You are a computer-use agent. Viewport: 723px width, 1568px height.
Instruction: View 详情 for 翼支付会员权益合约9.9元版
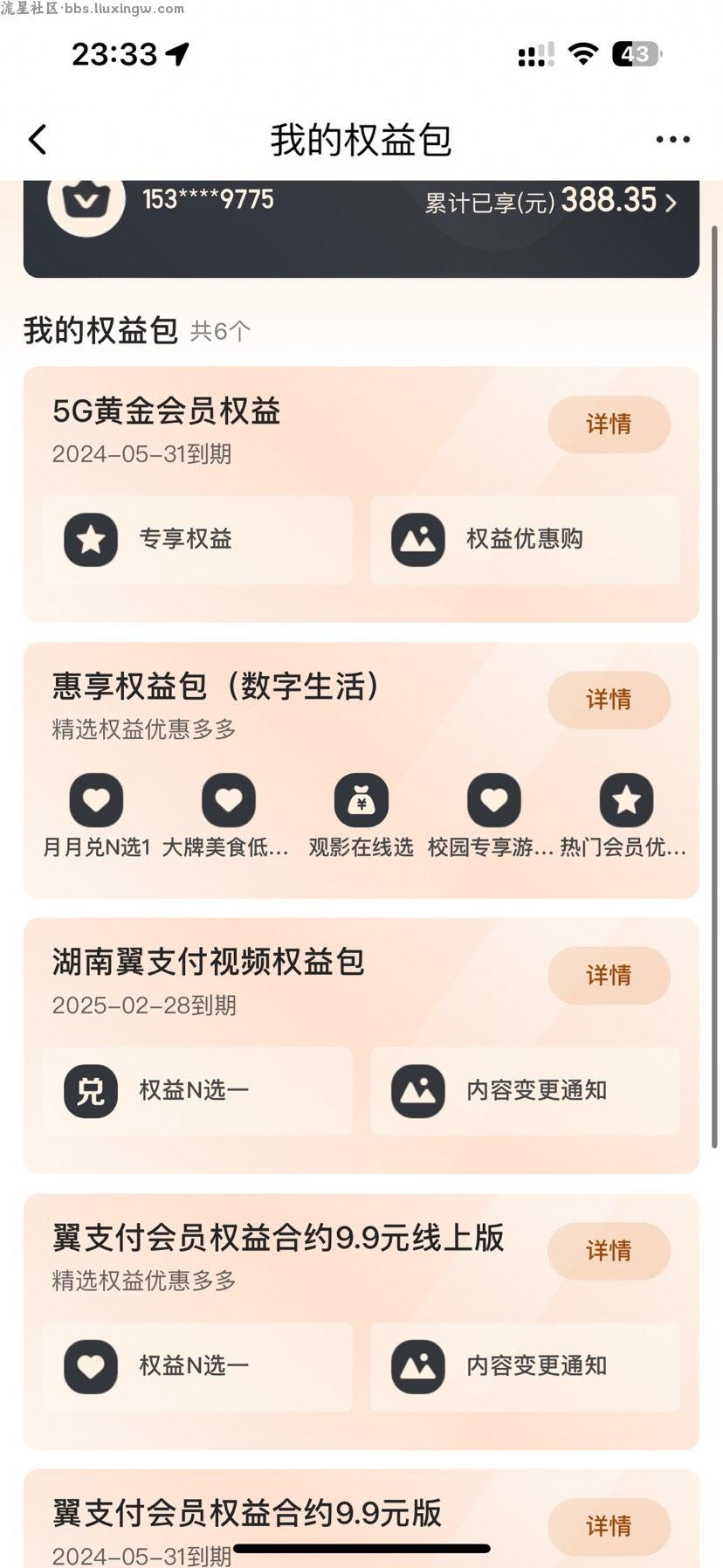[x=609, y=1526]
